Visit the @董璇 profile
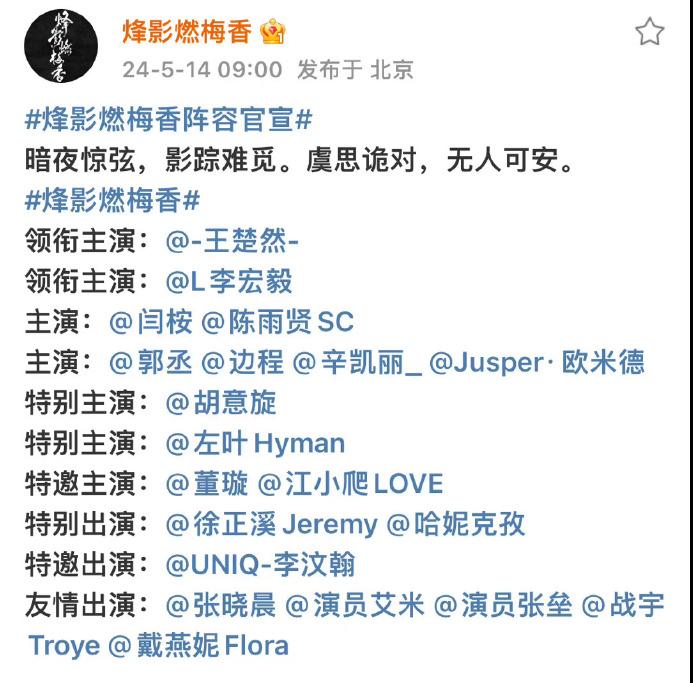This screenshot has width=693, height=683. (206, 483)
